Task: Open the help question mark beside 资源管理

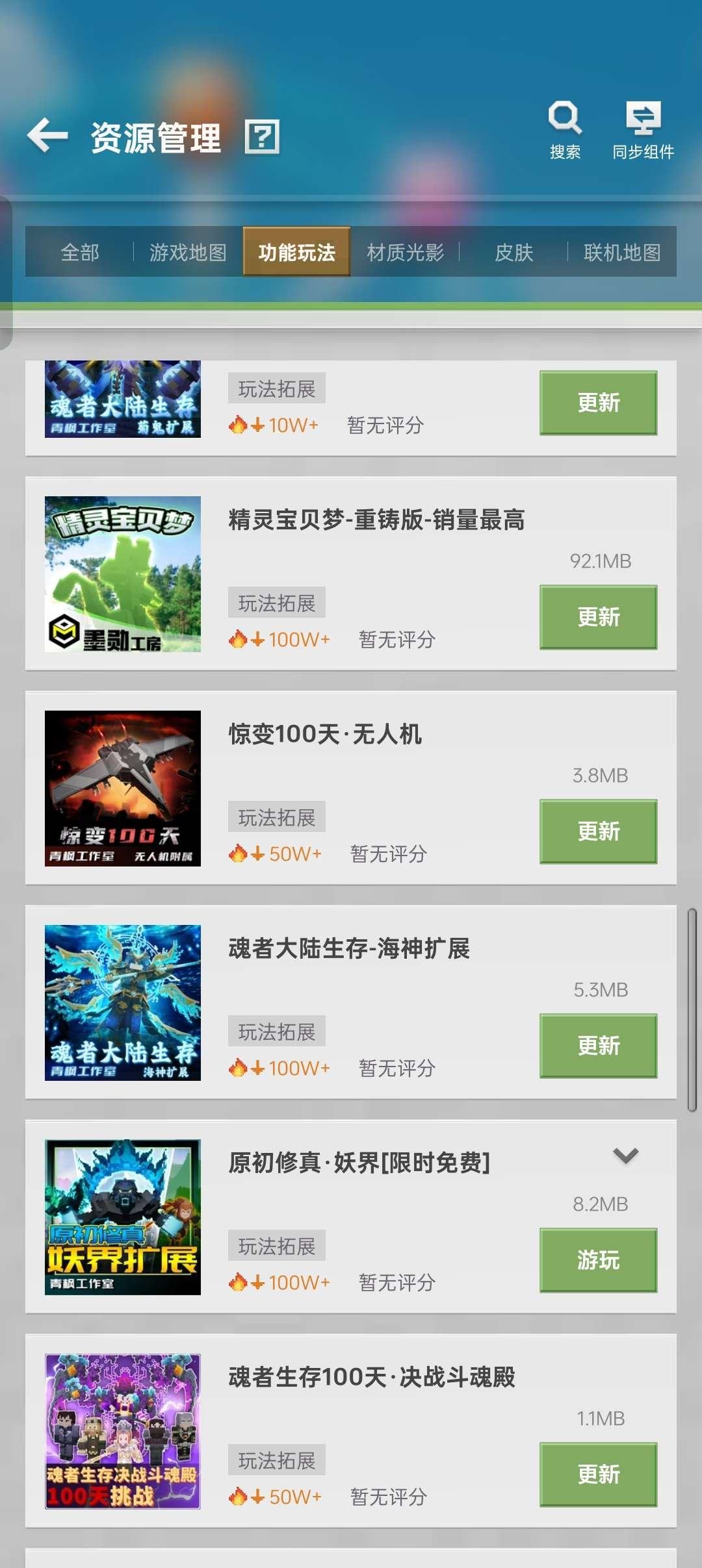Action: 260,136
